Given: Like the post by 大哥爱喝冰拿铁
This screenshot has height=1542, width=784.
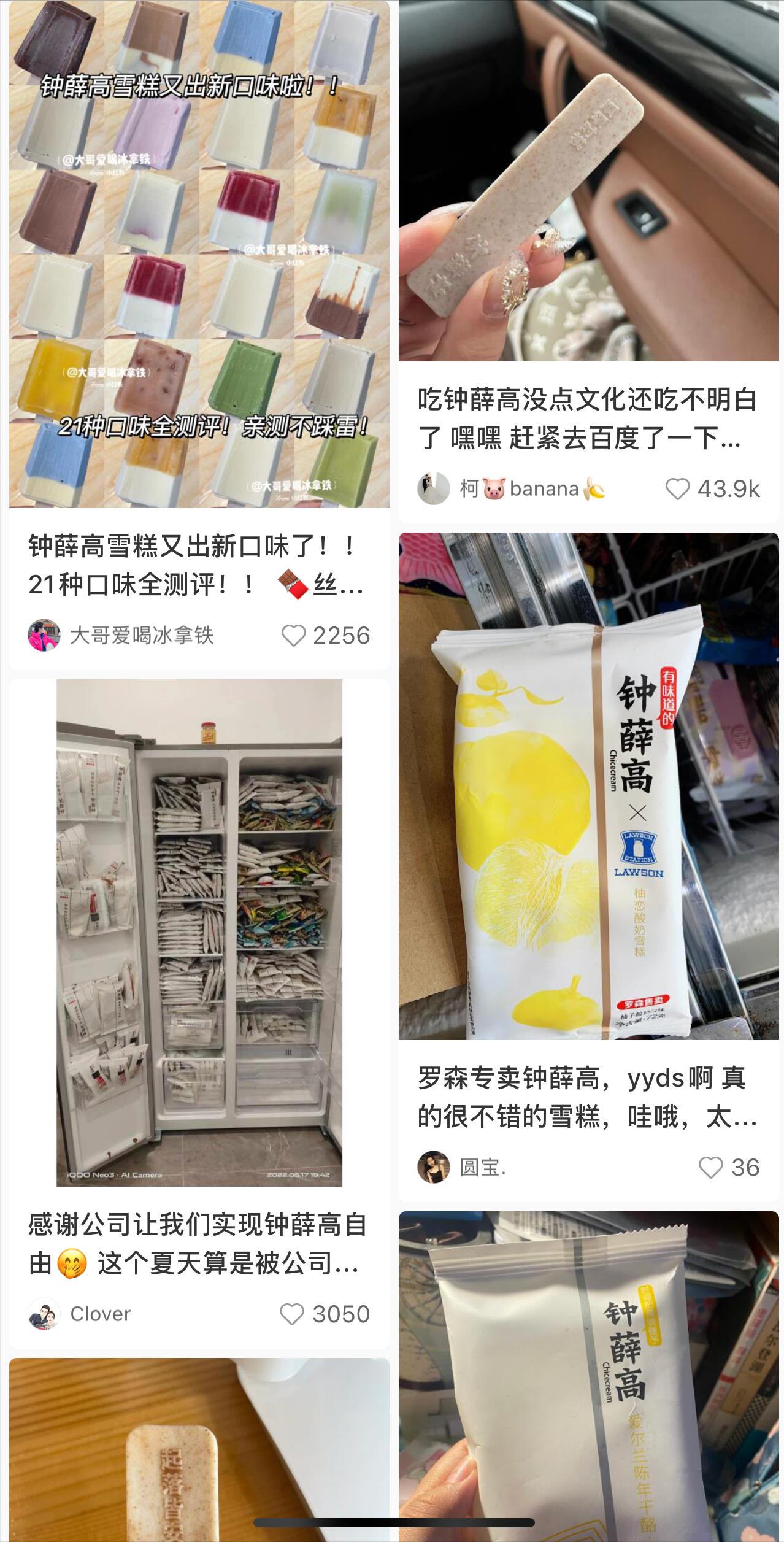Looking at the screenshot, I should pos(294,636).
